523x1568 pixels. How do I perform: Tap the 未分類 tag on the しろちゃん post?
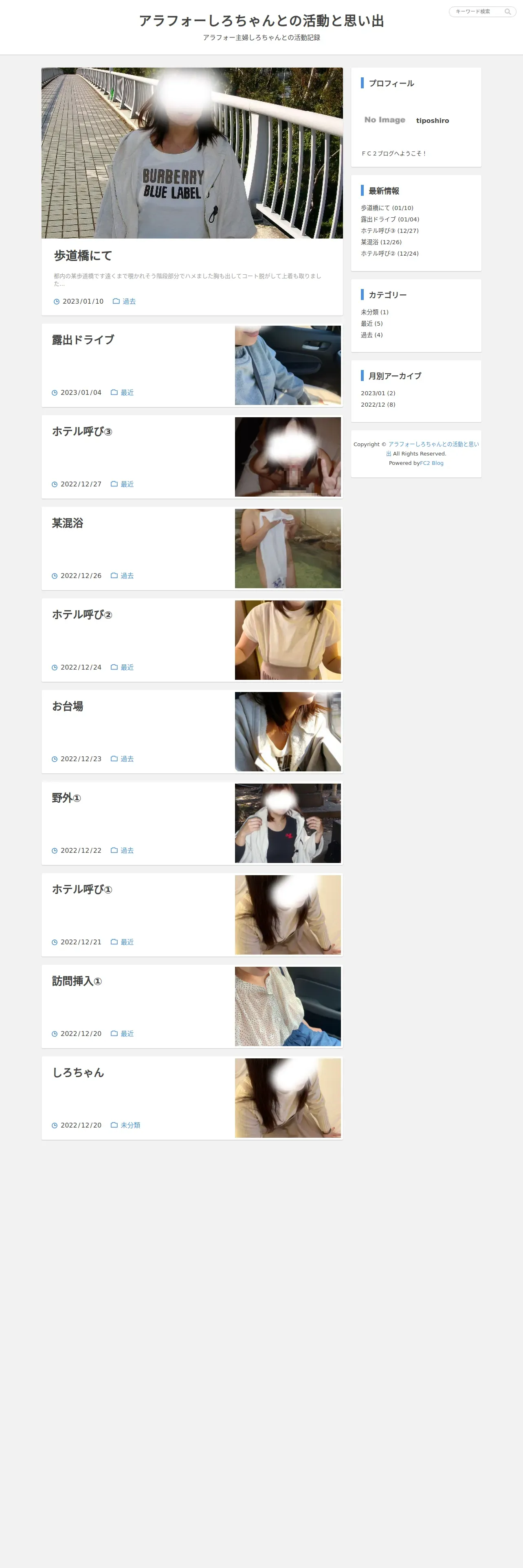coord(130,1125)
